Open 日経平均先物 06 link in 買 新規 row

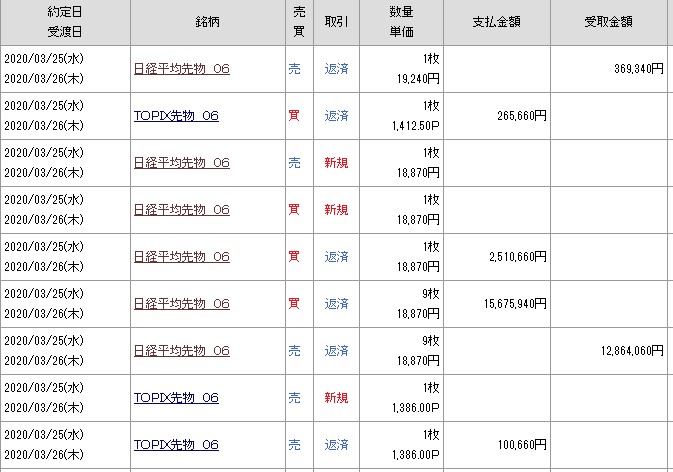pyautogui.click(x=181, y=210)
